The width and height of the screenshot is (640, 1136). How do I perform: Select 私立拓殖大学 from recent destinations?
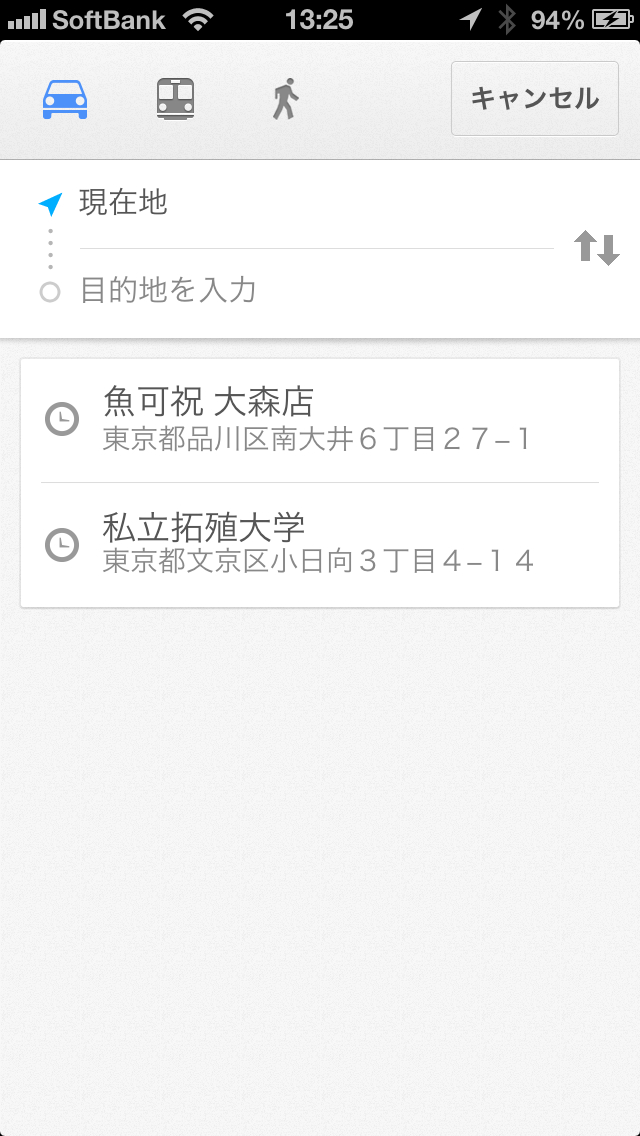(x=320, y=544)
